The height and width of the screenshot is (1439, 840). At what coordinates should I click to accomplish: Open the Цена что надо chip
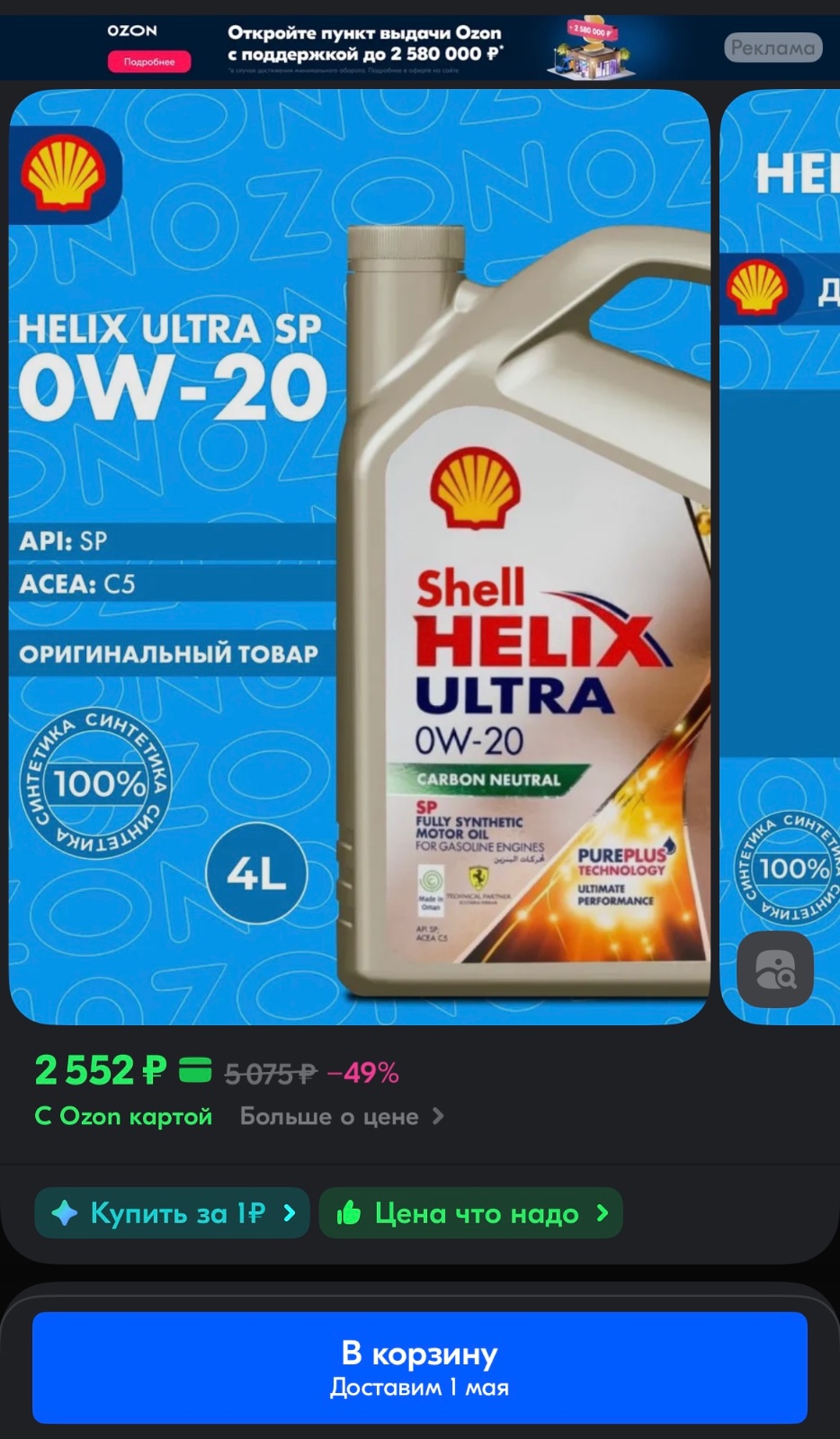(x=470, y=1213)
